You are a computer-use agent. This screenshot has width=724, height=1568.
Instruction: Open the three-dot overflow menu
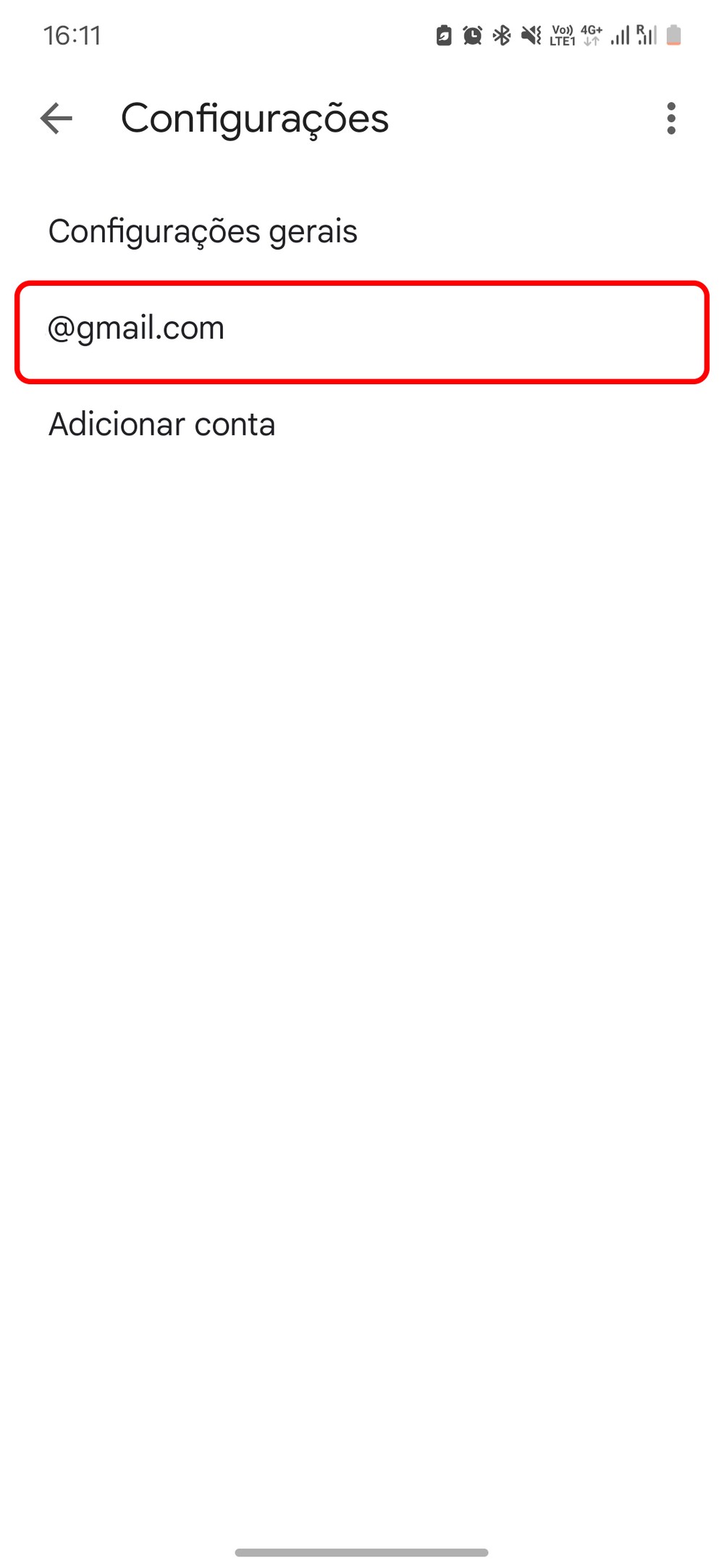pos(671,119)
